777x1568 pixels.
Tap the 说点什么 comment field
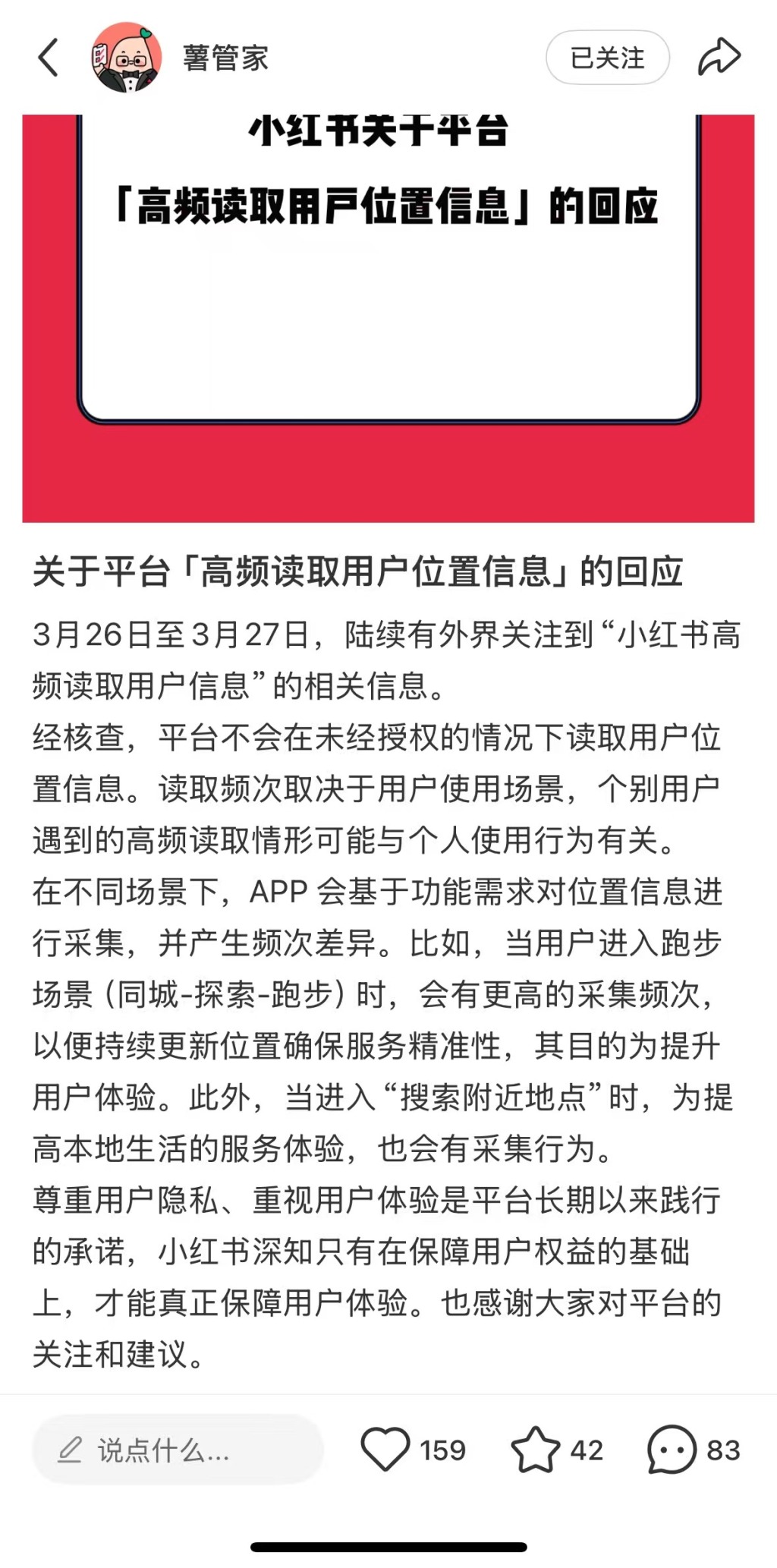click(178, 1450)
